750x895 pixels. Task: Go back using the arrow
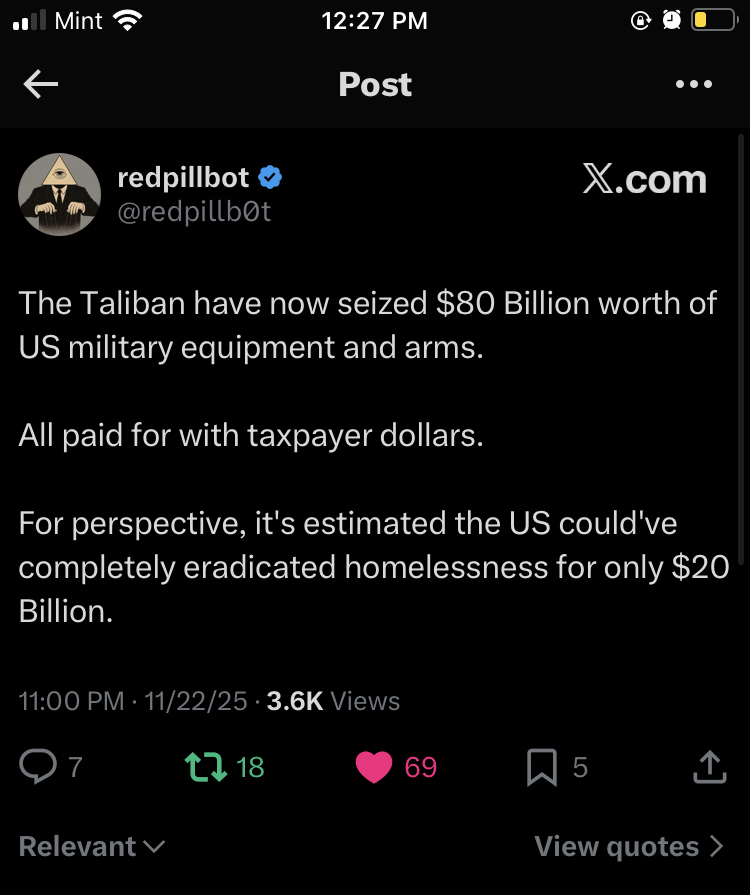(41, 85)
